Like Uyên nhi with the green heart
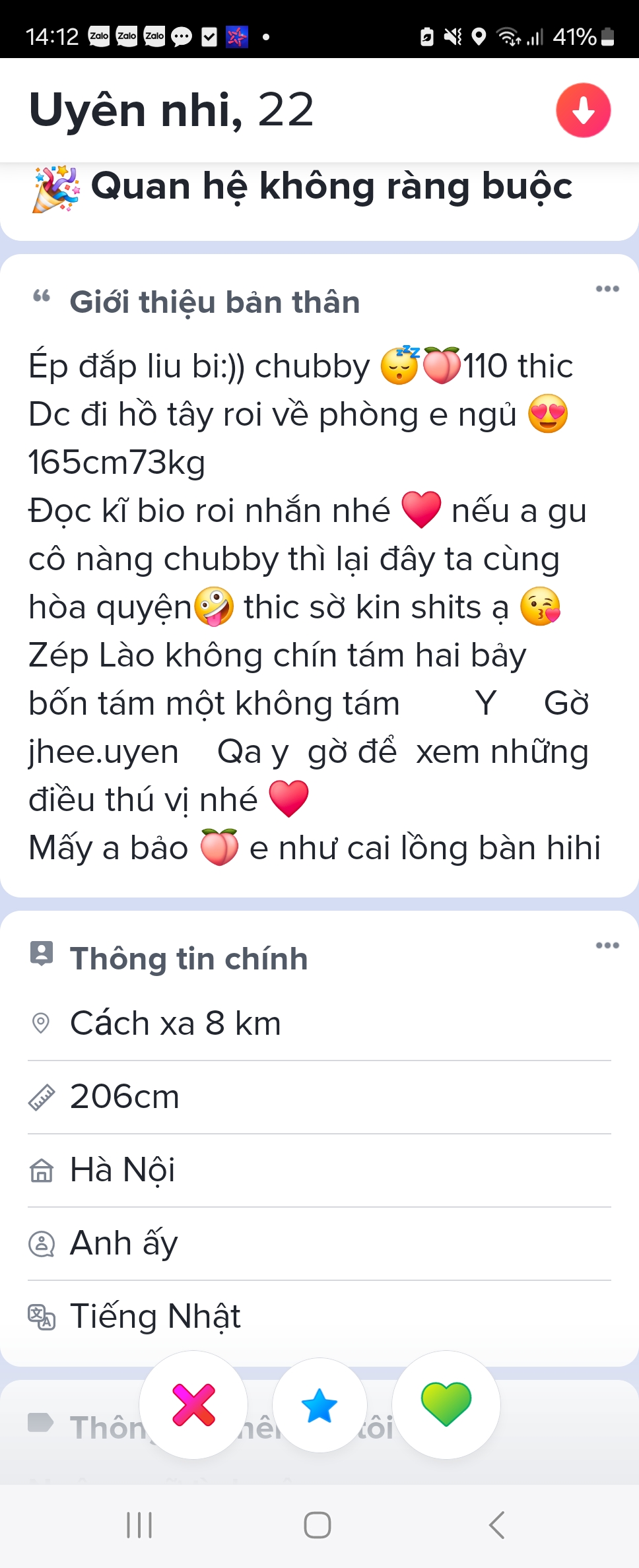This screenshot has width=639, height=1568. (446, 1404)
